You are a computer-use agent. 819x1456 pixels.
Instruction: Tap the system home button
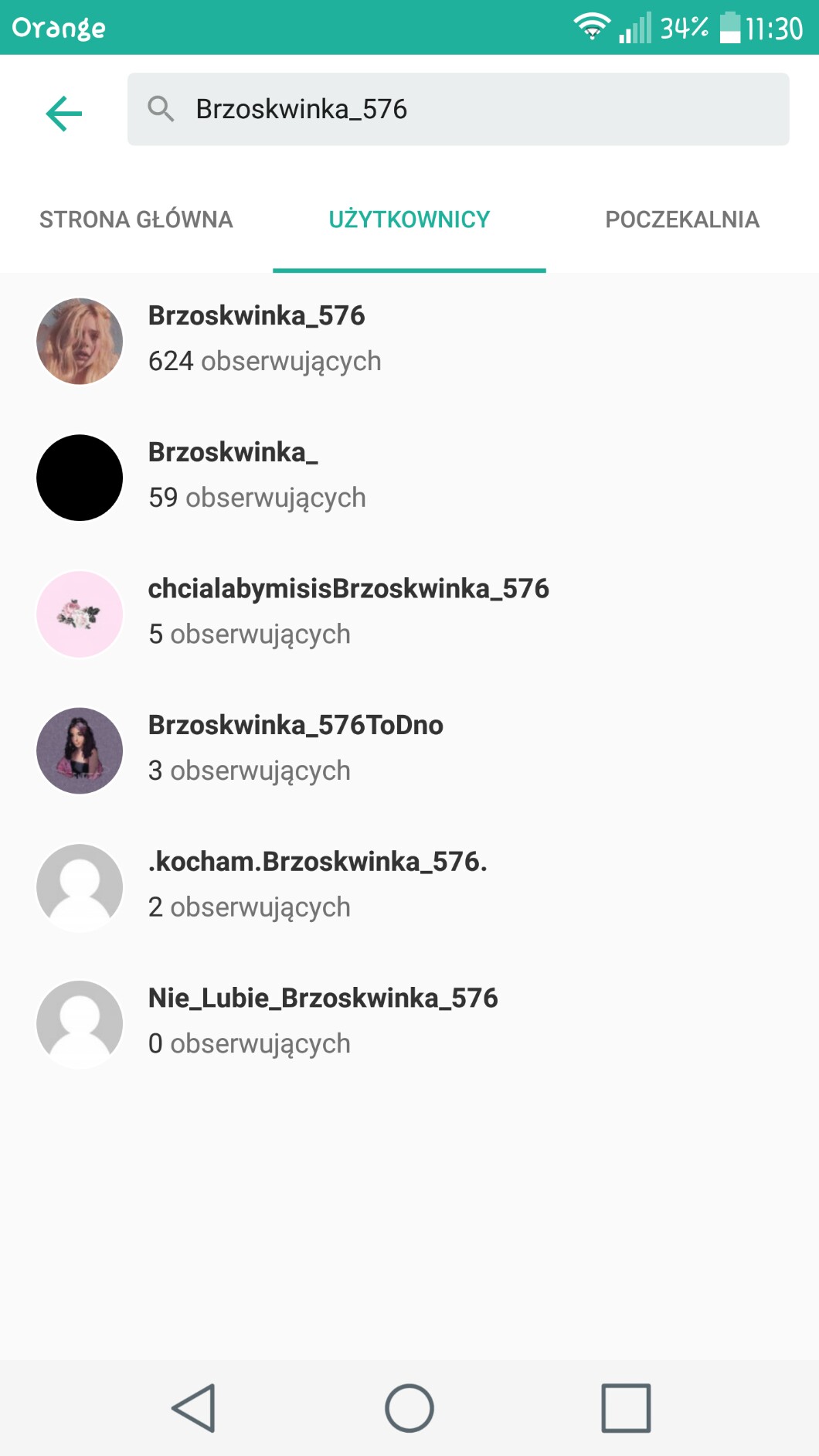(x=409, y=1408)
